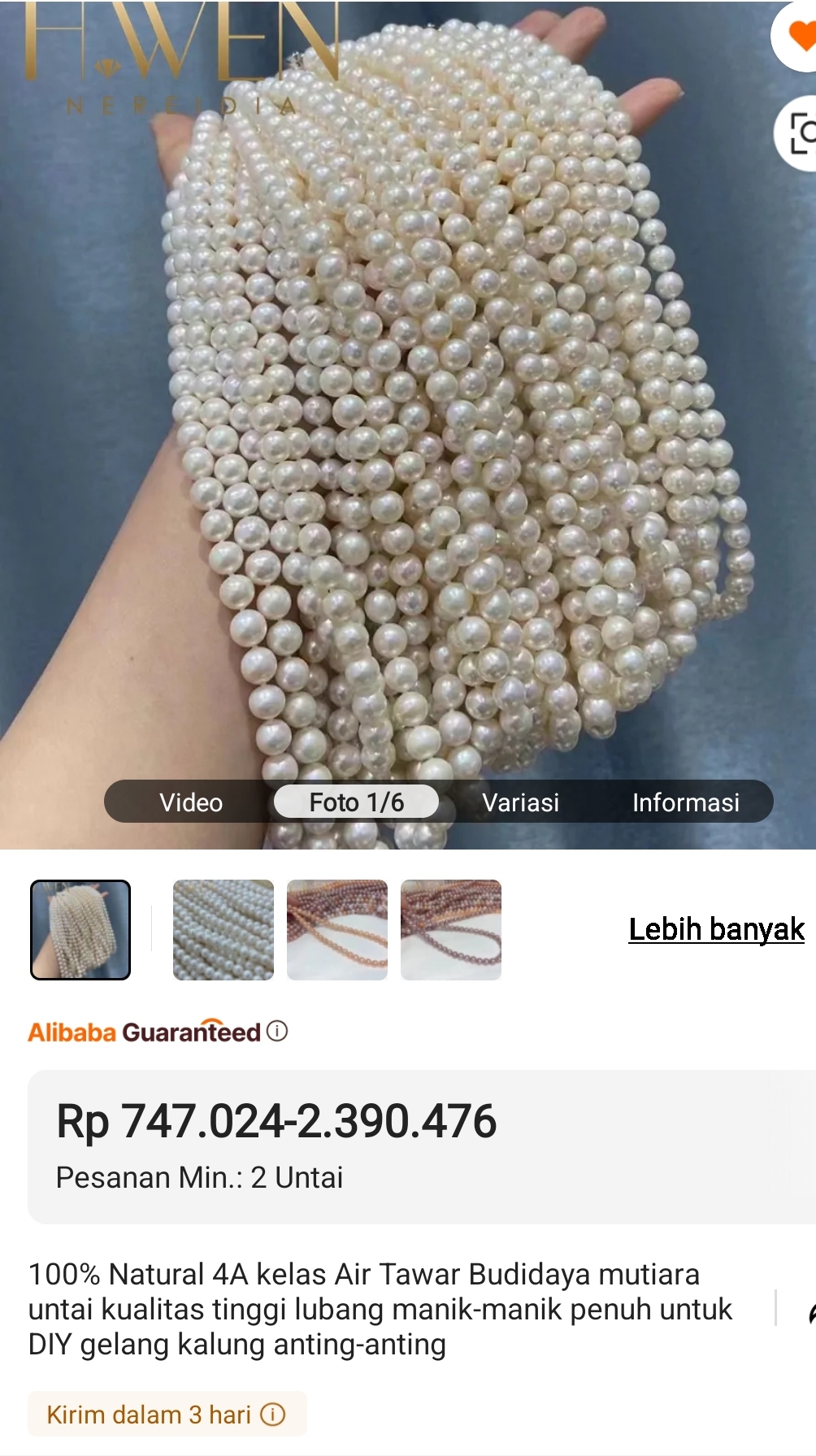
Task: View the orange pearl strand thumbnail
Action: (337, 929)
